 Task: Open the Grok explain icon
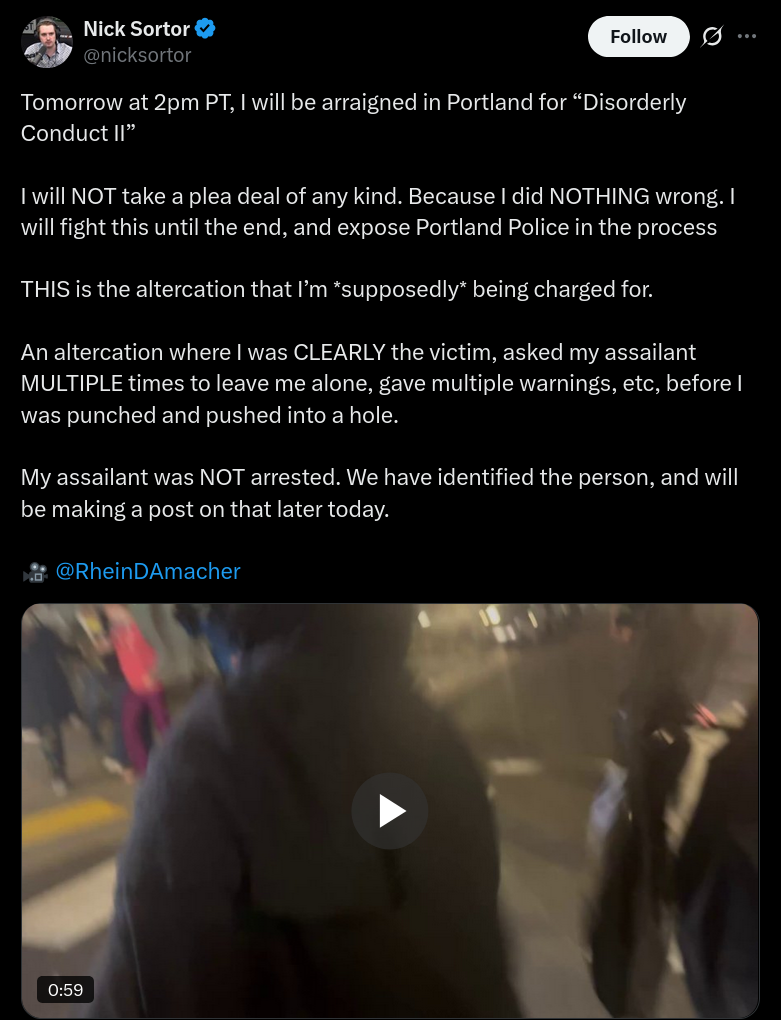click(x=712, y=37)
